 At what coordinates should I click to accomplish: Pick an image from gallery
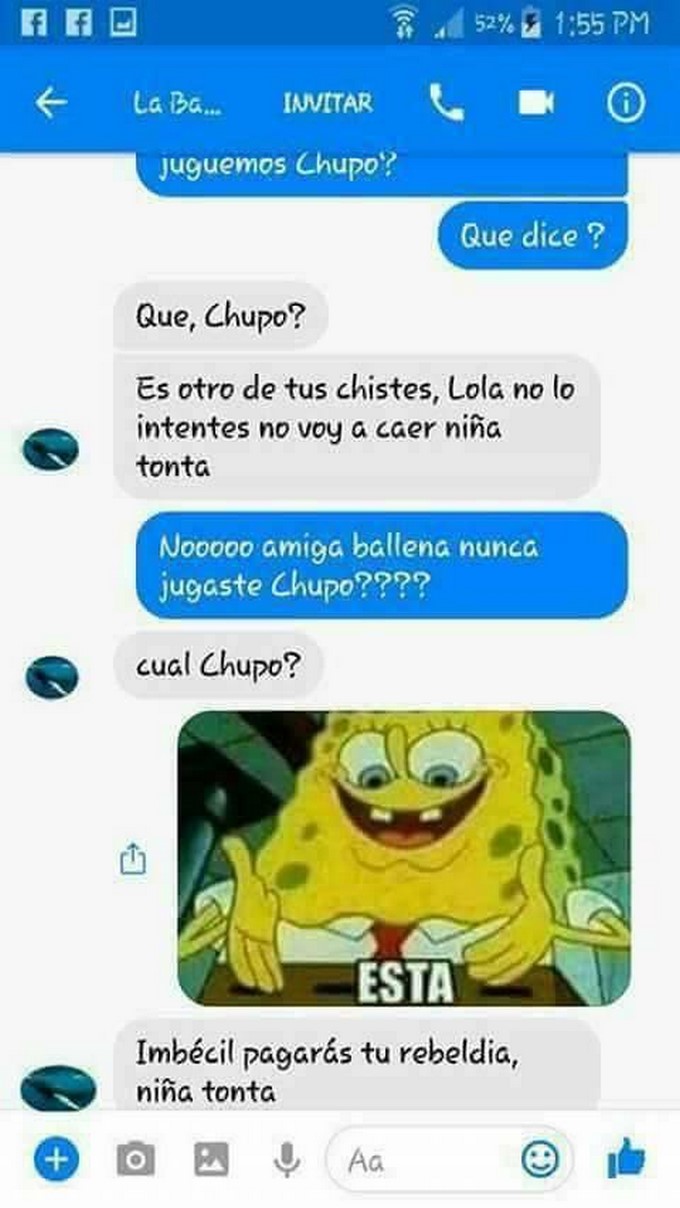tap(211, 1160)
